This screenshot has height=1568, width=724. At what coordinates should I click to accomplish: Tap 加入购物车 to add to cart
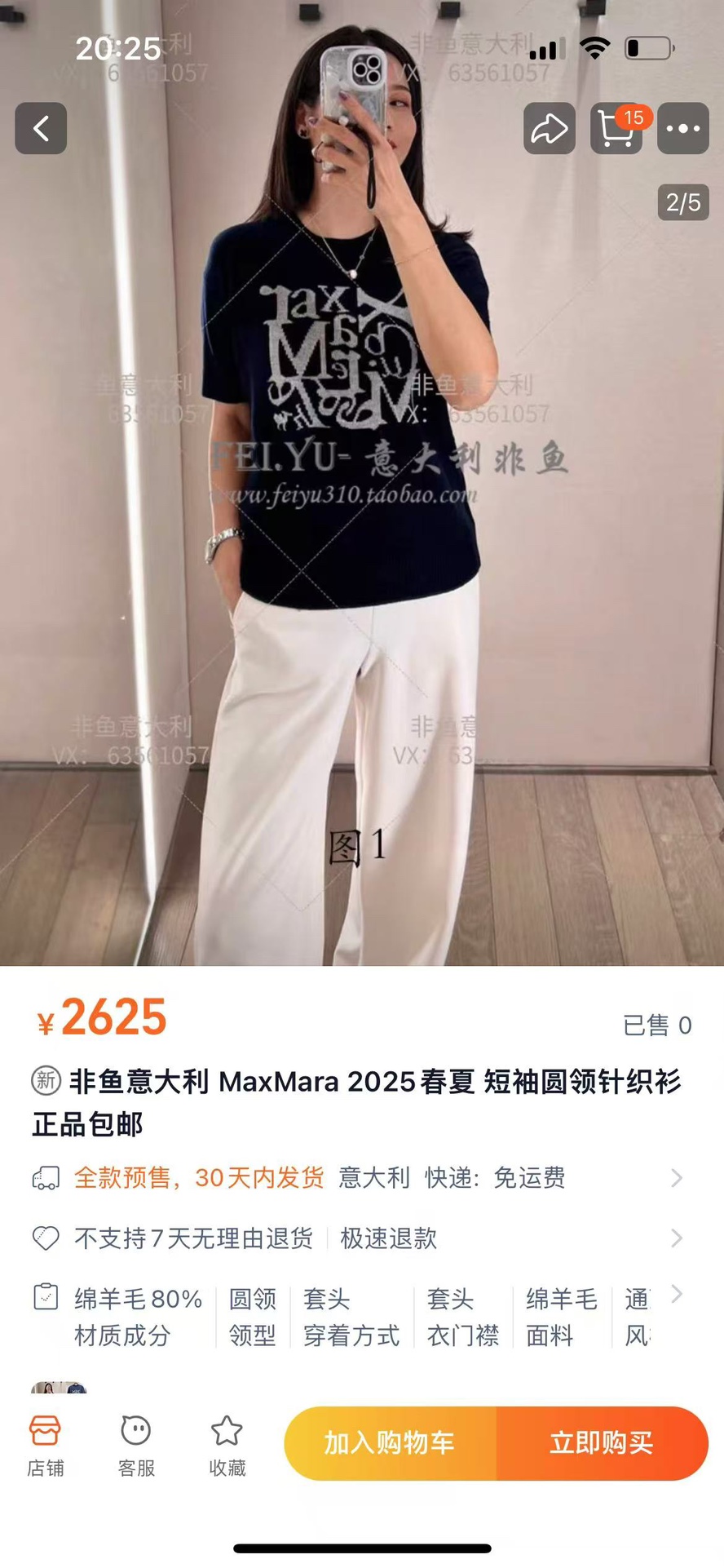[x=390, y=1443]
